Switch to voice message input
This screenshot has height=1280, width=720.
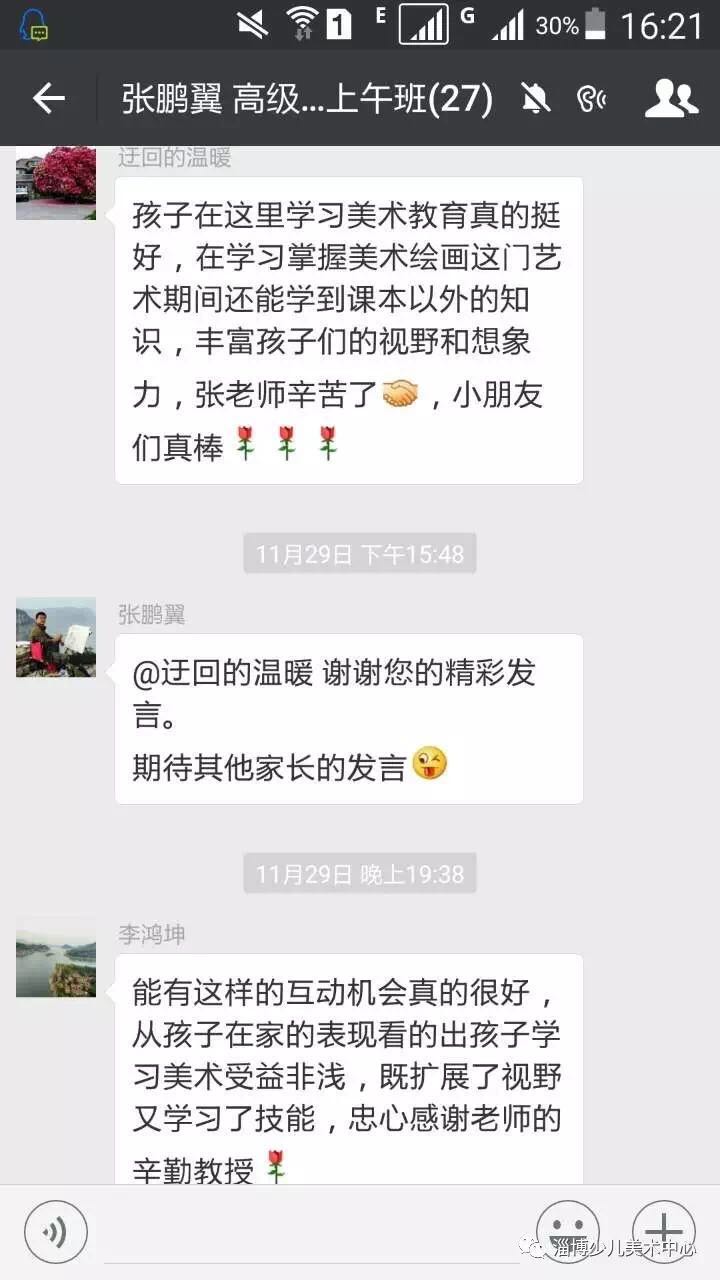coord(56,1232)
